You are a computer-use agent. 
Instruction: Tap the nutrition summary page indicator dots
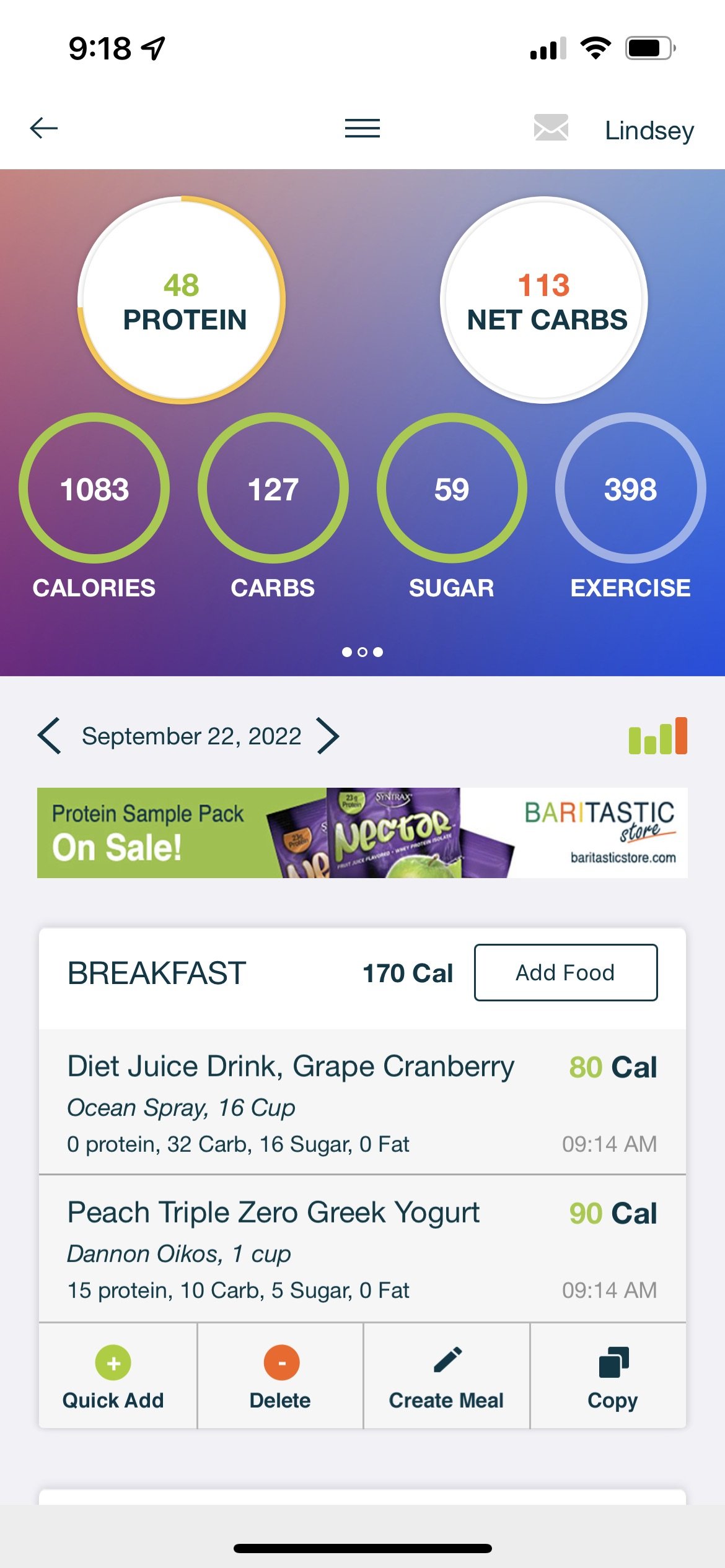362,651
